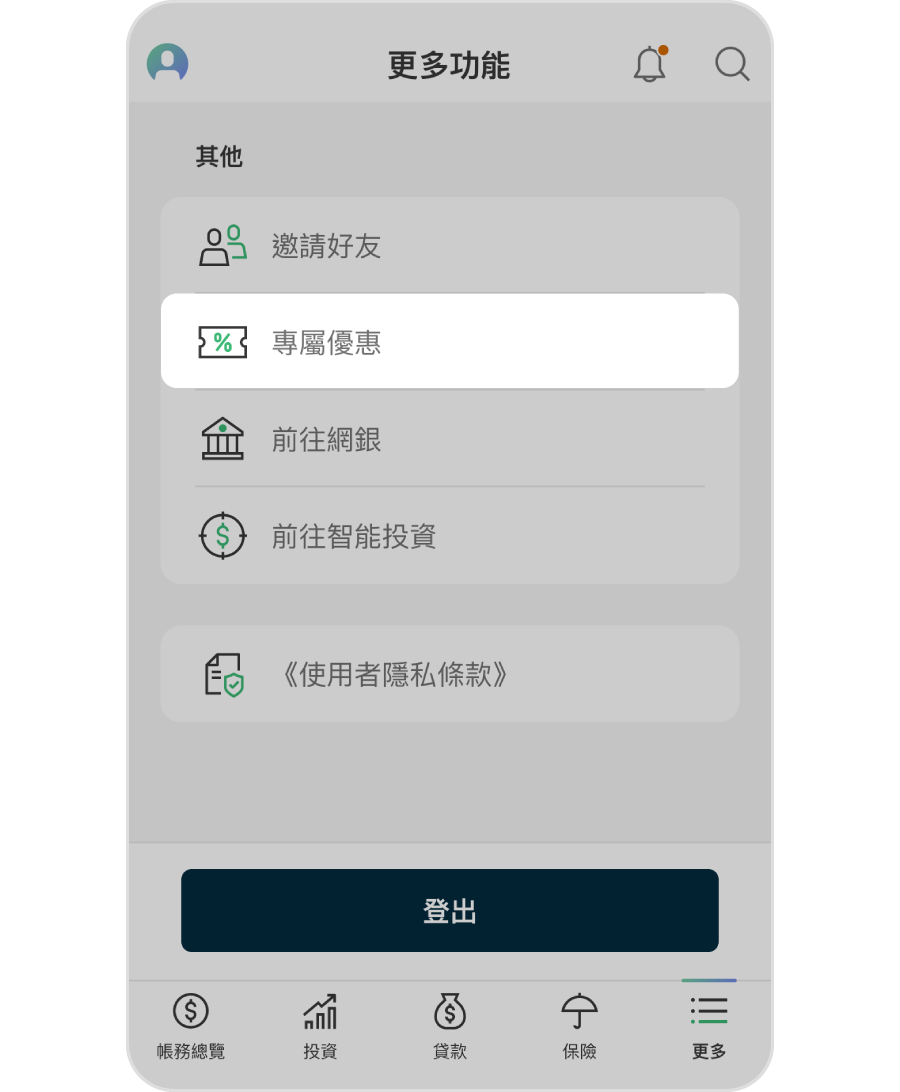Screen dimensions: 900x1092
Task: Switch to 保險 tab
Action: pos(579,1026)
